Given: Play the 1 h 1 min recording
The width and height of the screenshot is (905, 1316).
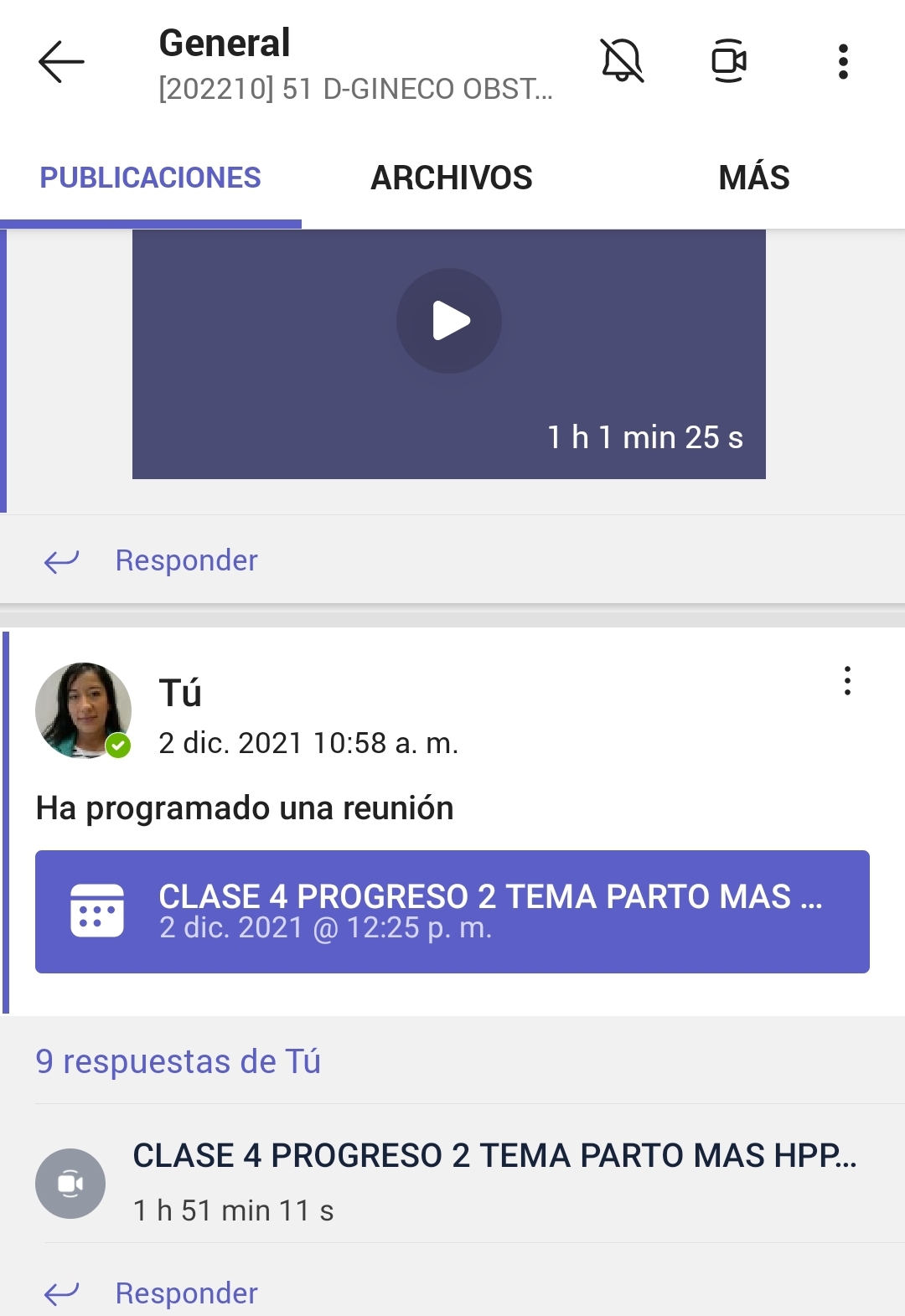Looking at the screenshot, I should 449,321.
